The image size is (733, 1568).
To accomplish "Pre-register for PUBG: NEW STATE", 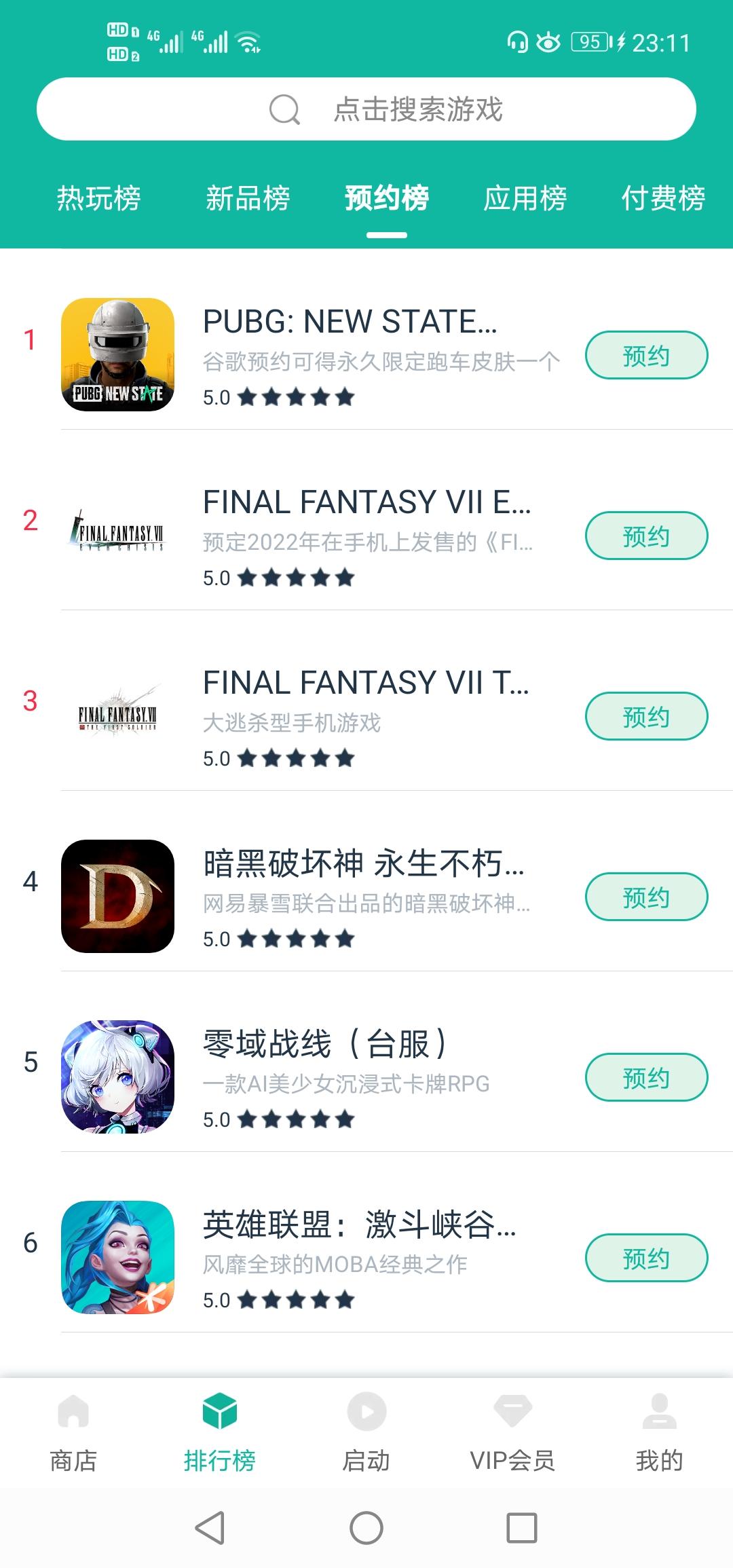I will point(646,355).
